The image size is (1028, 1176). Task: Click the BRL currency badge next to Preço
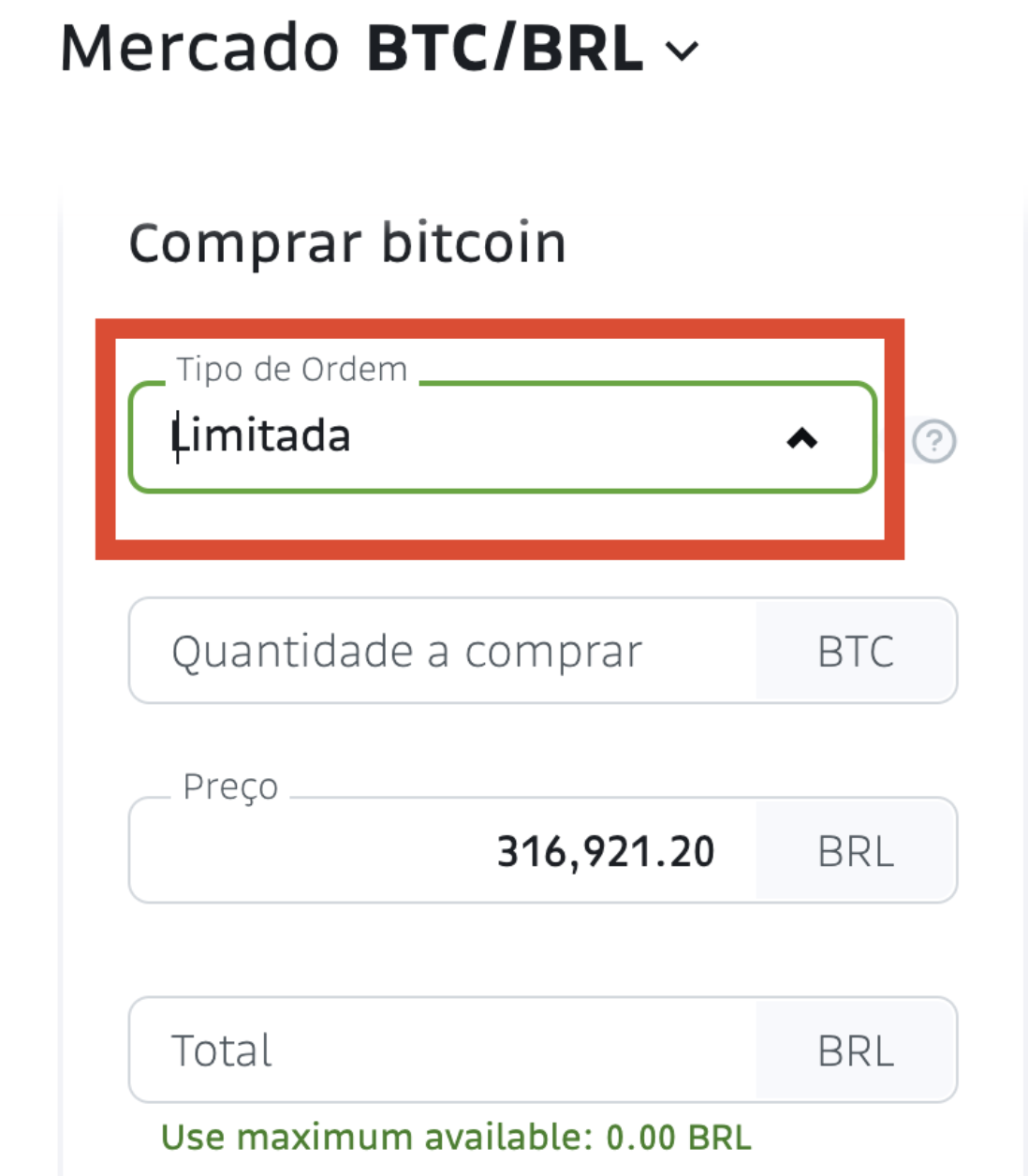[855, 850]
